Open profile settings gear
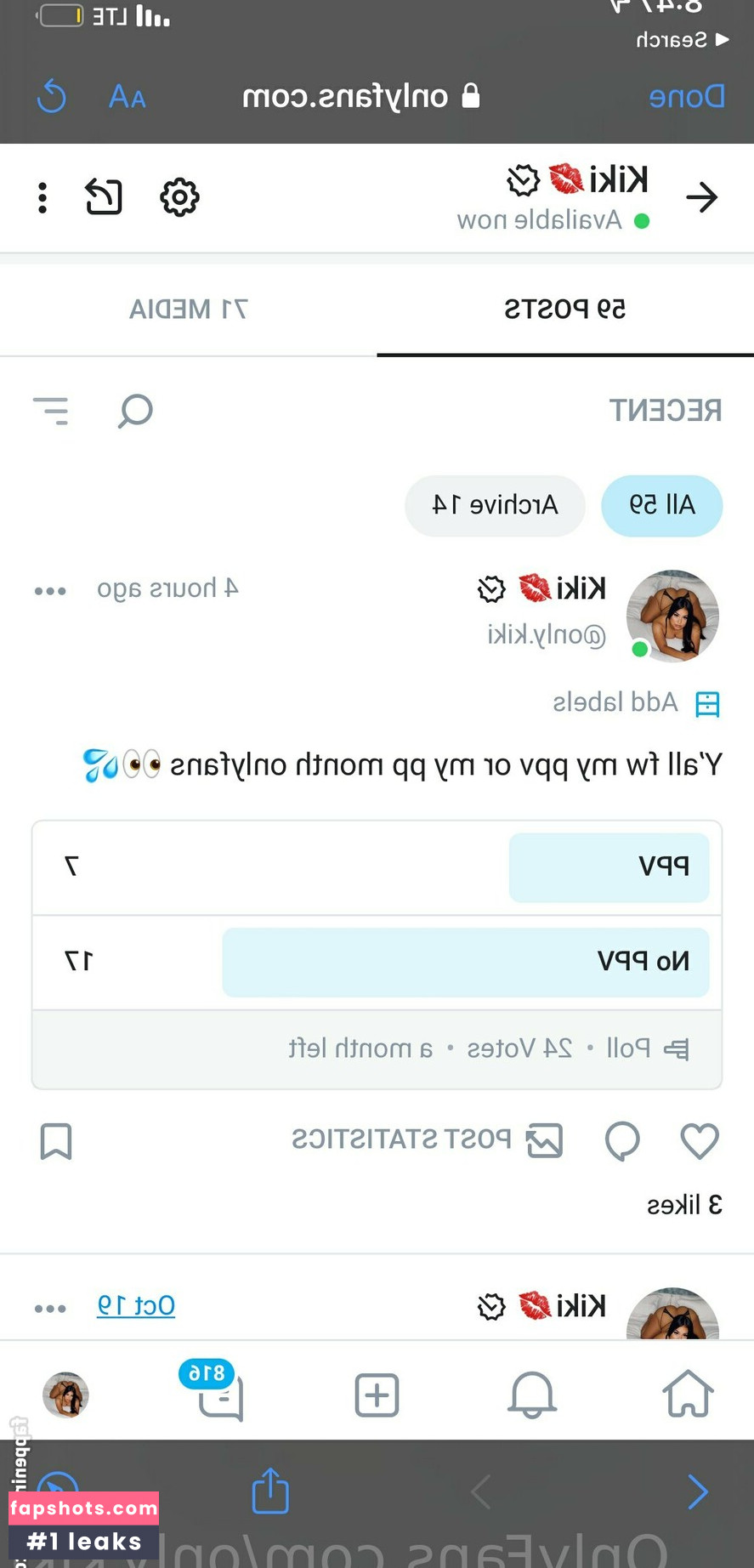 179,197
